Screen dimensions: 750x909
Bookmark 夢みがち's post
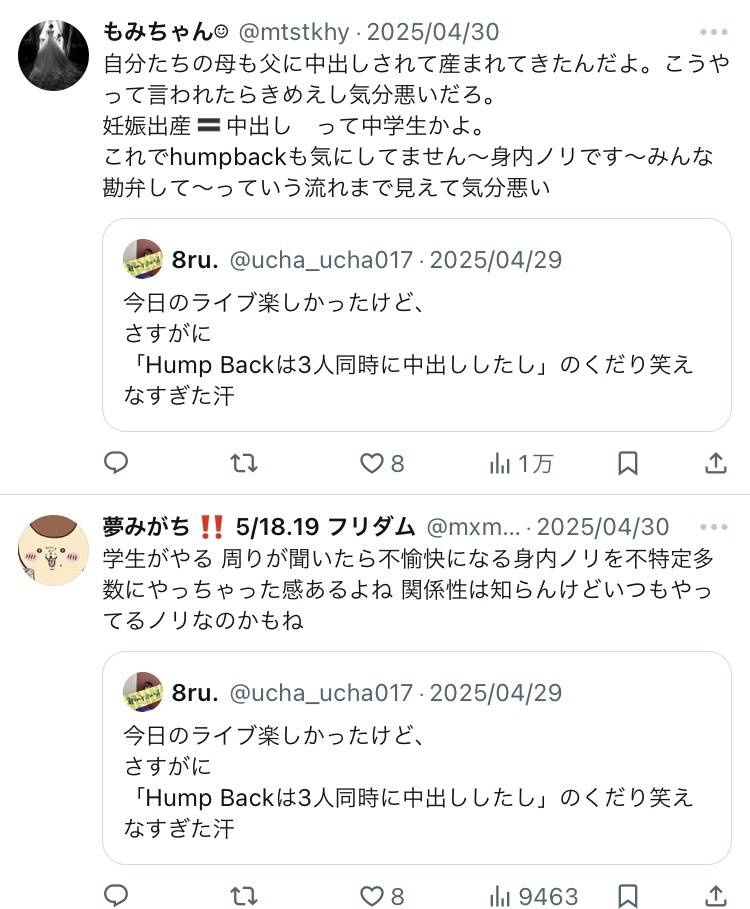pyautogui.click(x=628, y=895)
